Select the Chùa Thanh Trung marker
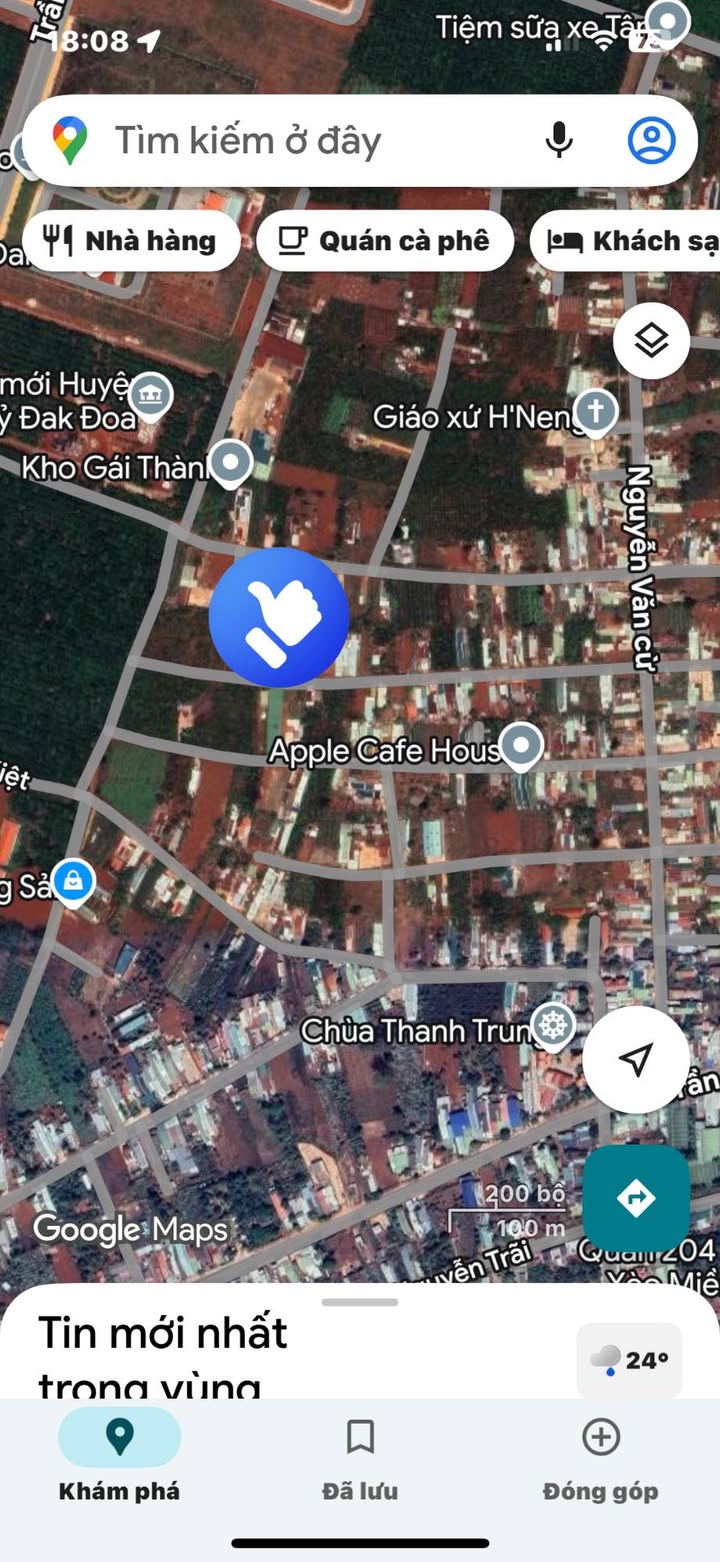The width and height of the screenshot is (720, 1562). (552, 1025)
